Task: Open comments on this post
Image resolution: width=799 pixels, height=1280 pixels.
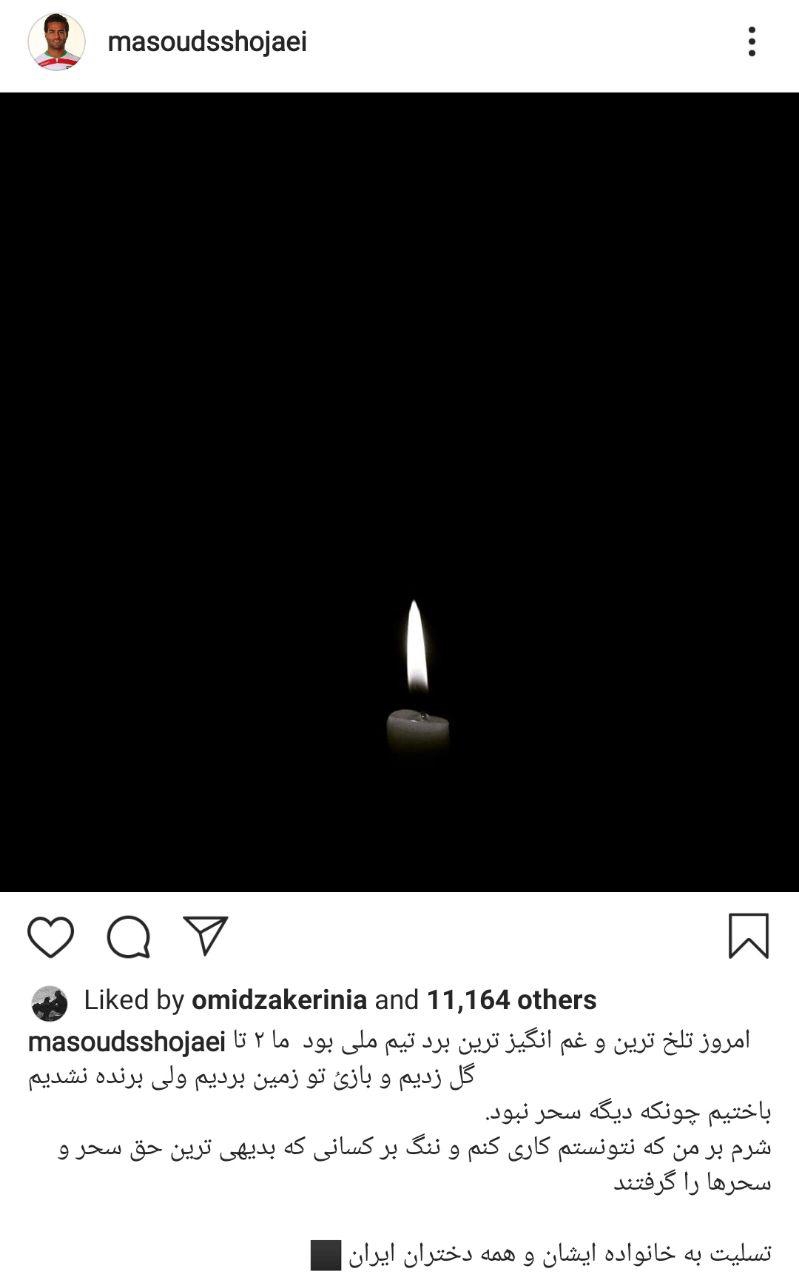Action: (x=128, y=937)
